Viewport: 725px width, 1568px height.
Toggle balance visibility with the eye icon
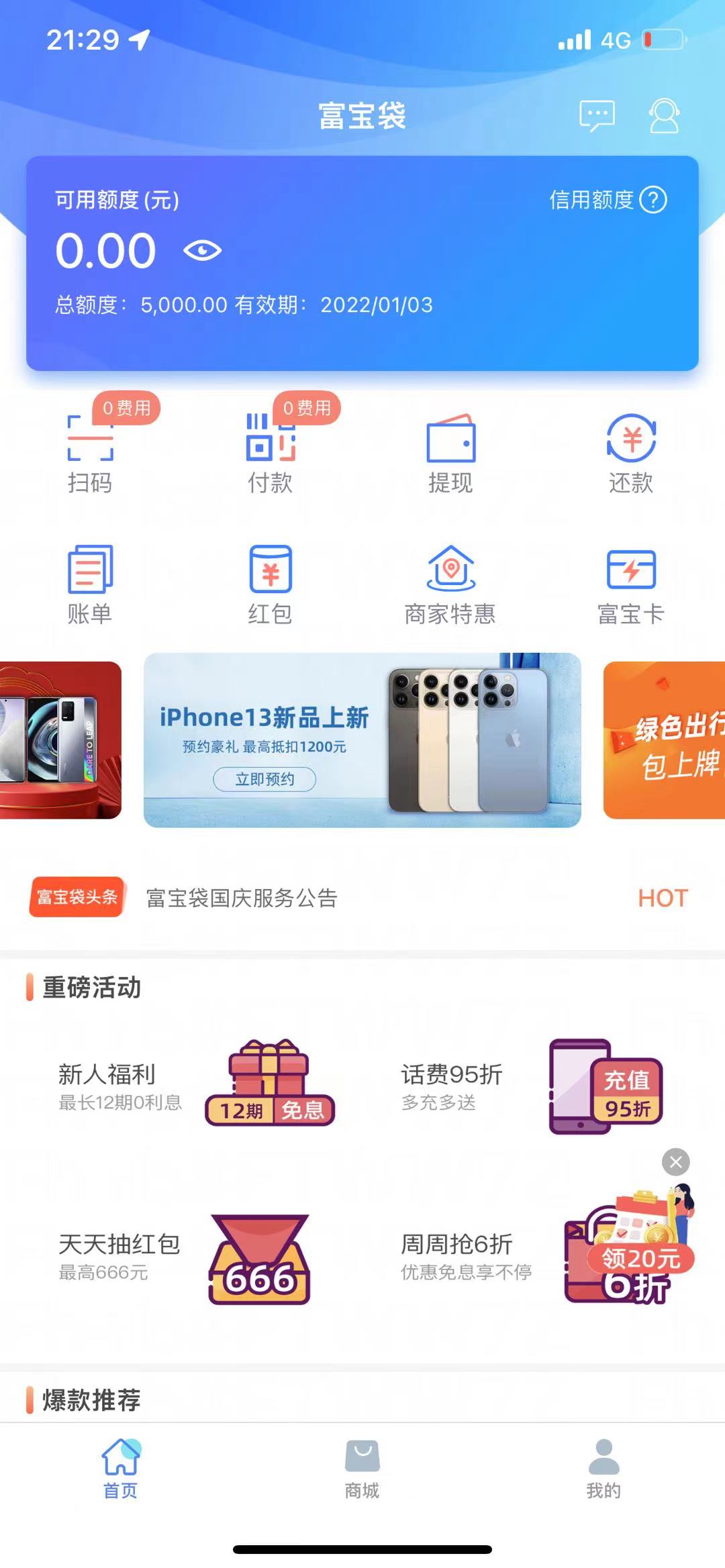point(202,251)
